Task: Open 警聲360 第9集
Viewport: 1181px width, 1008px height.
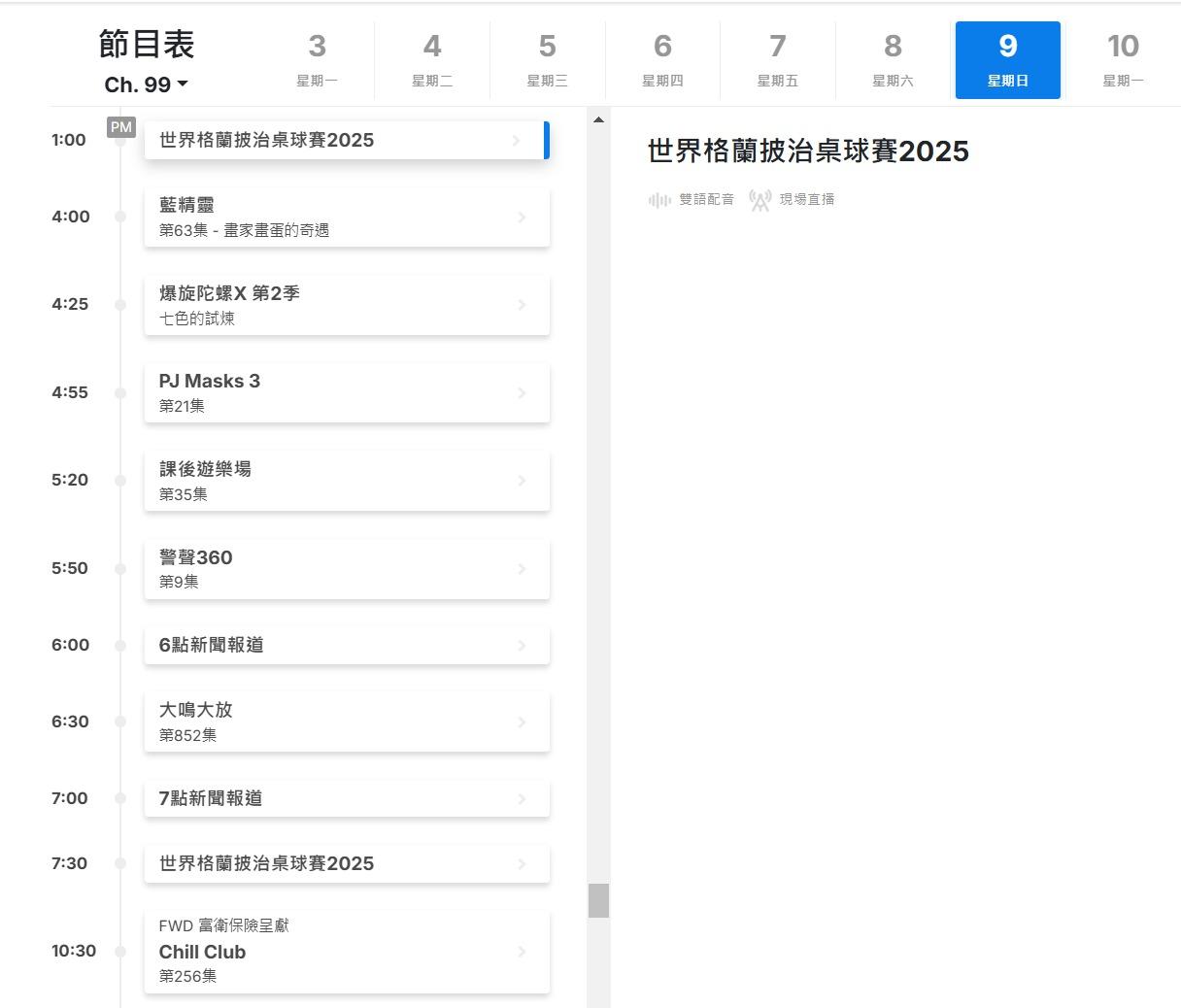Action: pos(346,568)
